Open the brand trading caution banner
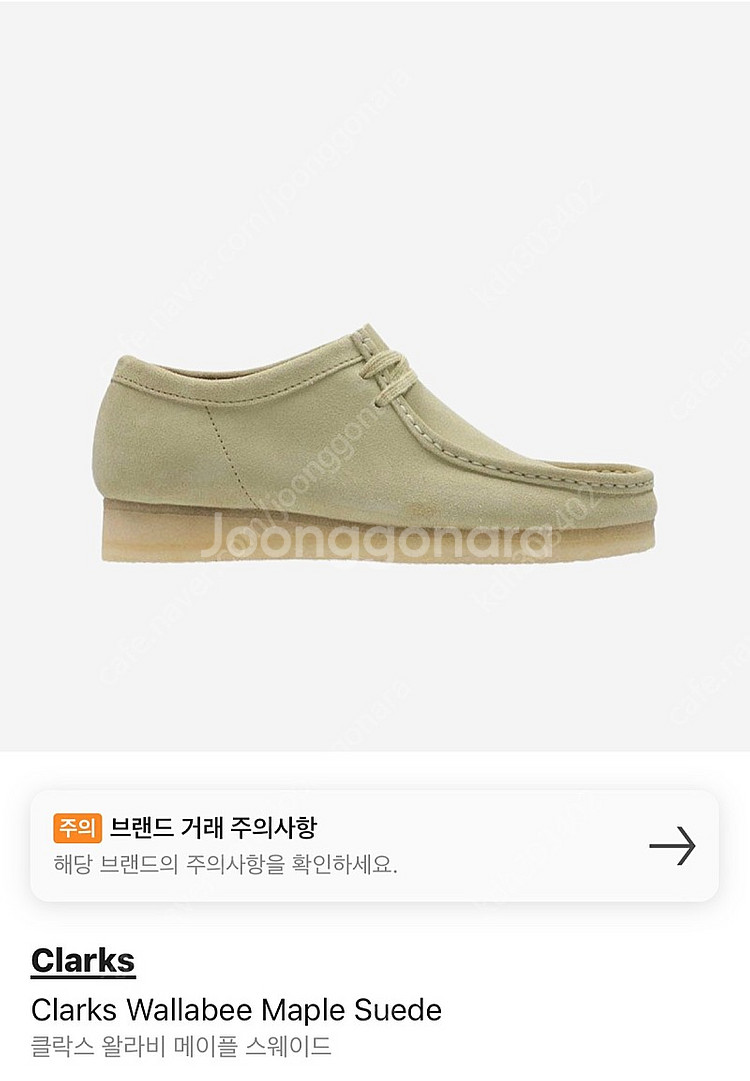The width and height of the screenshot is (750, 1081). 374,846
